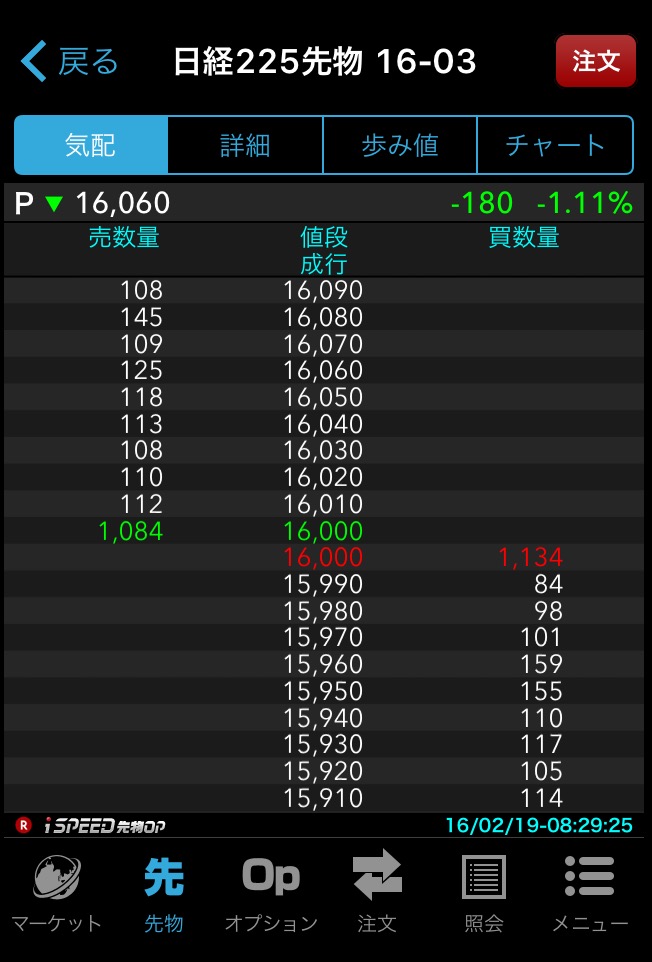Select the 気配 tab
The width and height of the screenshot is (652, 962).
click(x=91, y=145)
